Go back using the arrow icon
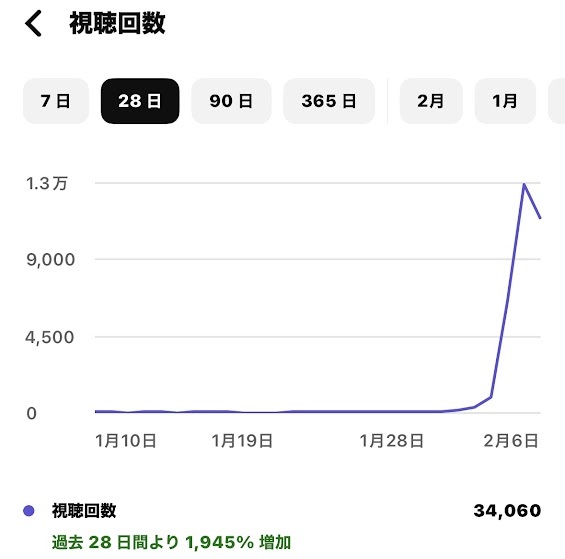This screenshot has height=559, width=565. coord(34,23)
